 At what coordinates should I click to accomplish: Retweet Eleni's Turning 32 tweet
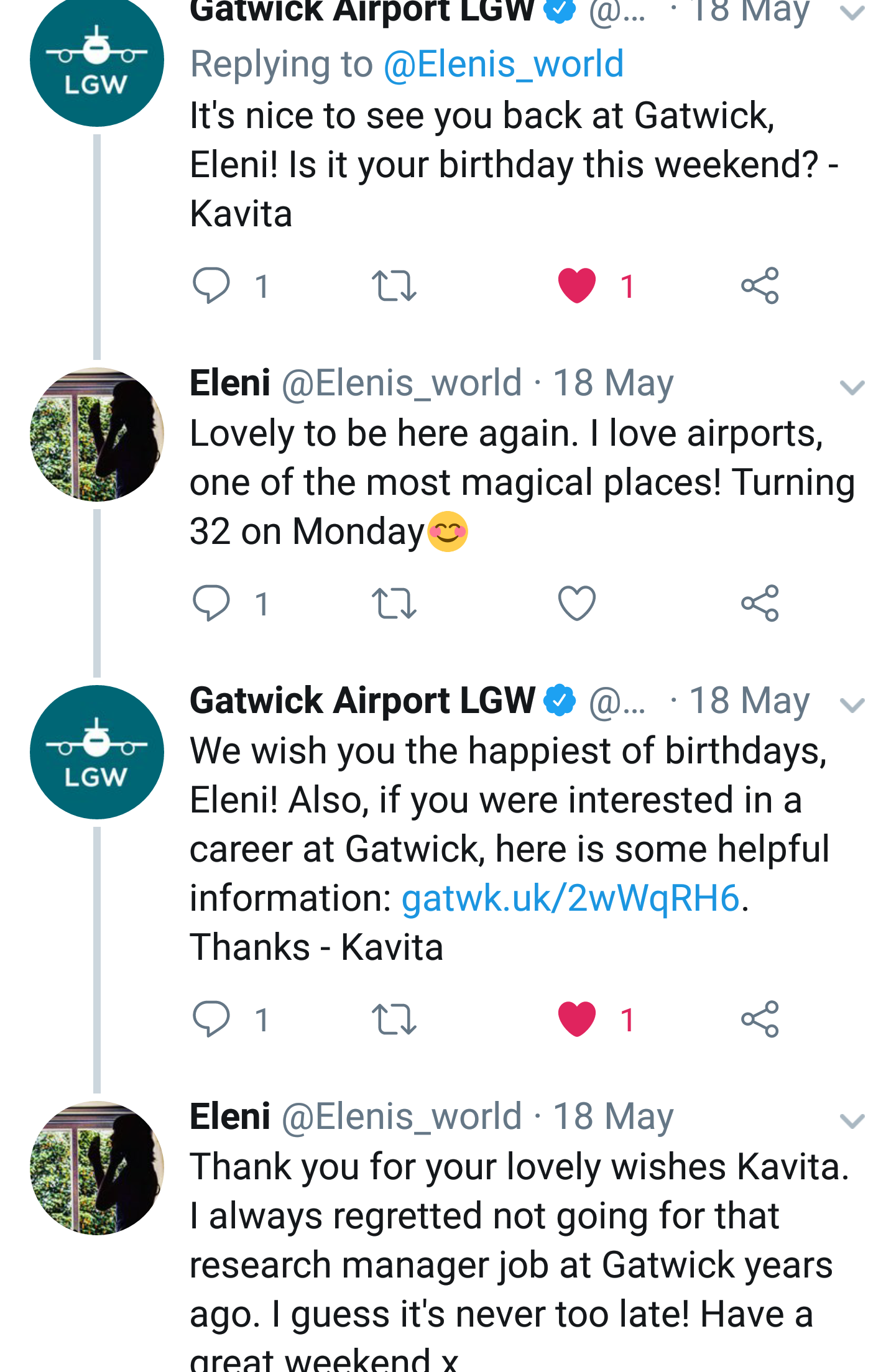pos(394,603)
